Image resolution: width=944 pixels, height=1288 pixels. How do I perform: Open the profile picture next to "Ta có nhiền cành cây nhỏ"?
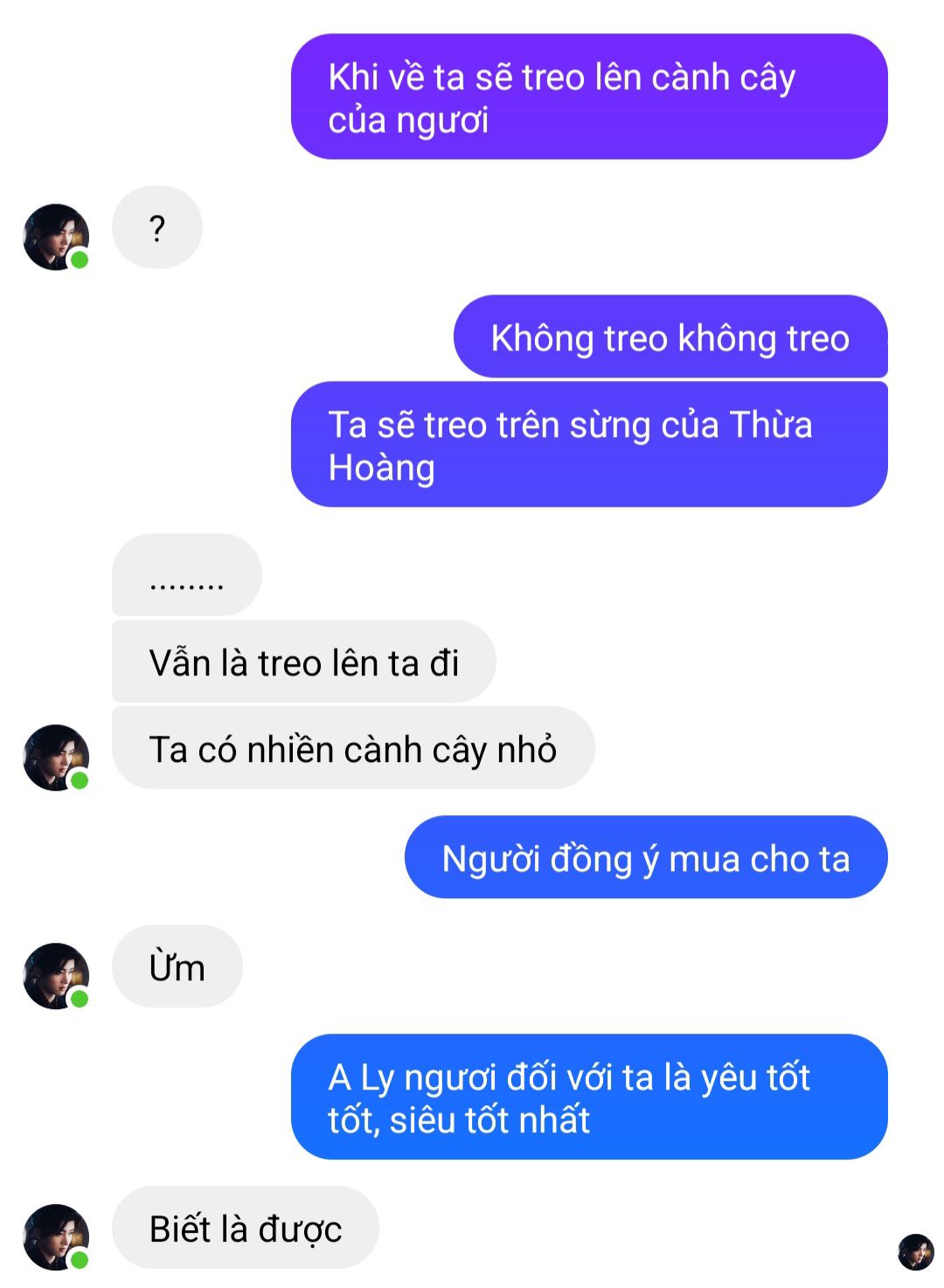pos(56,758)
